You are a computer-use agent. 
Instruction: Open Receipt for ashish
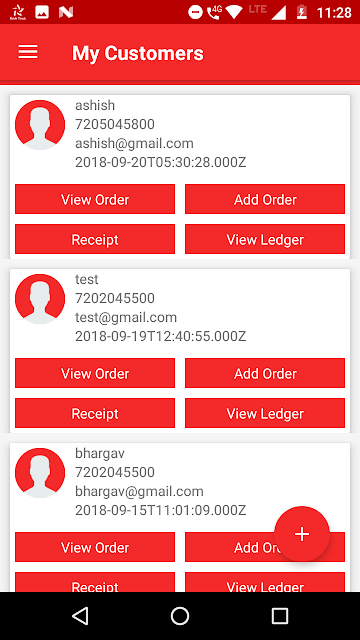[x=95, y=239]
